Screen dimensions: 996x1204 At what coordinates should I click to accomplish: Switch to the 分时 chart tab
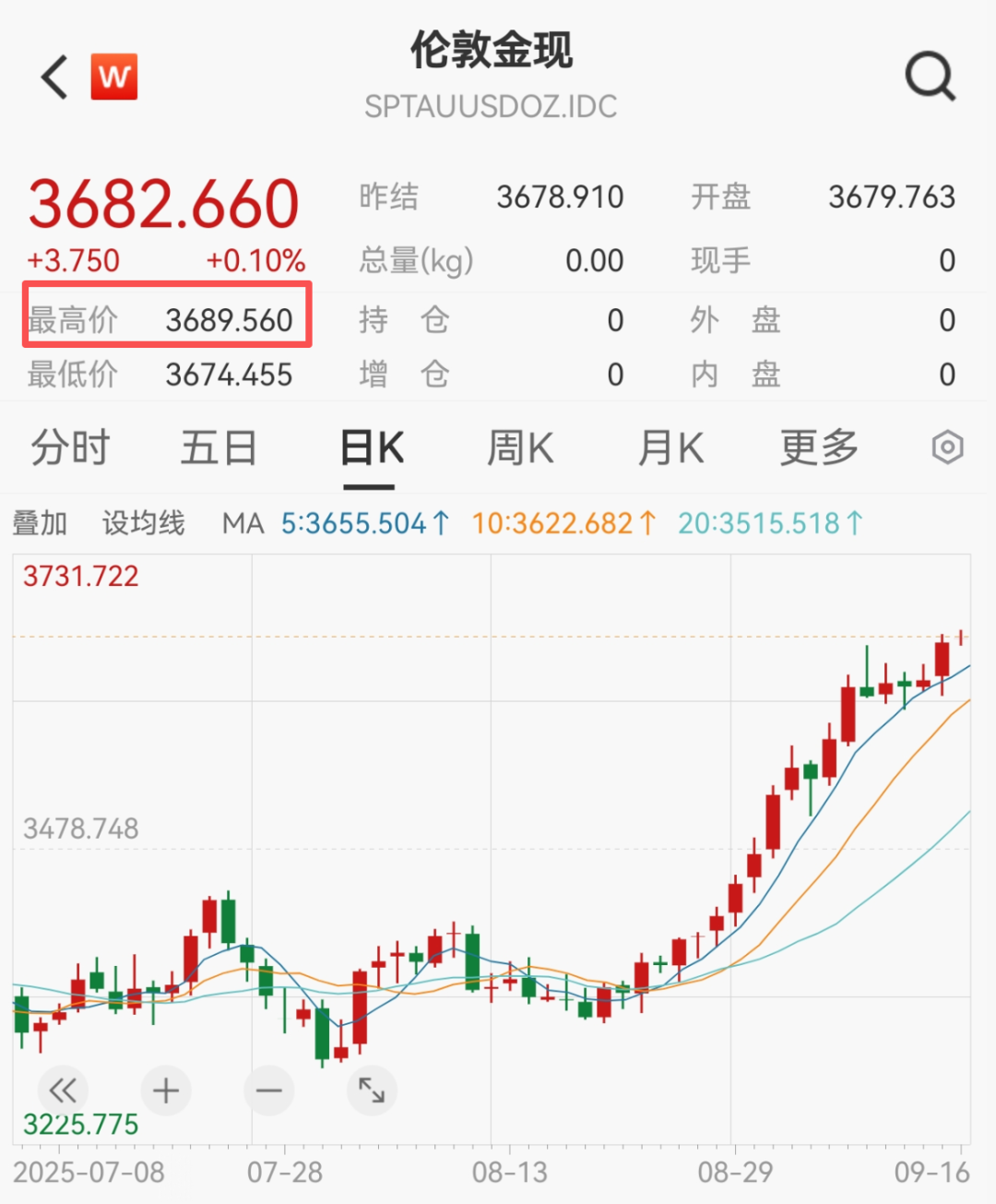pos(70,449)
